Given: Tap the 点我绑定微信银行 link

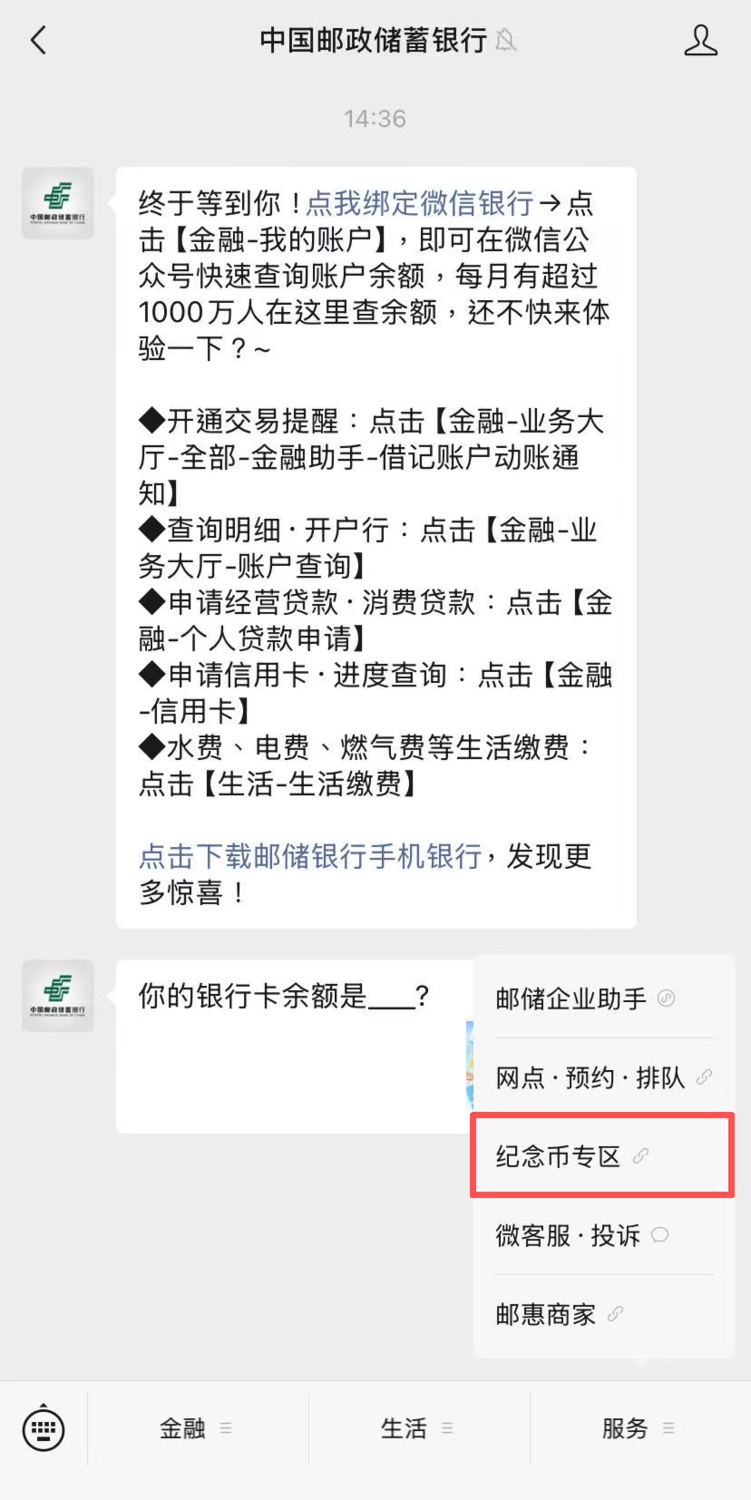Looking at the screenshot, I should click(419, 204).
